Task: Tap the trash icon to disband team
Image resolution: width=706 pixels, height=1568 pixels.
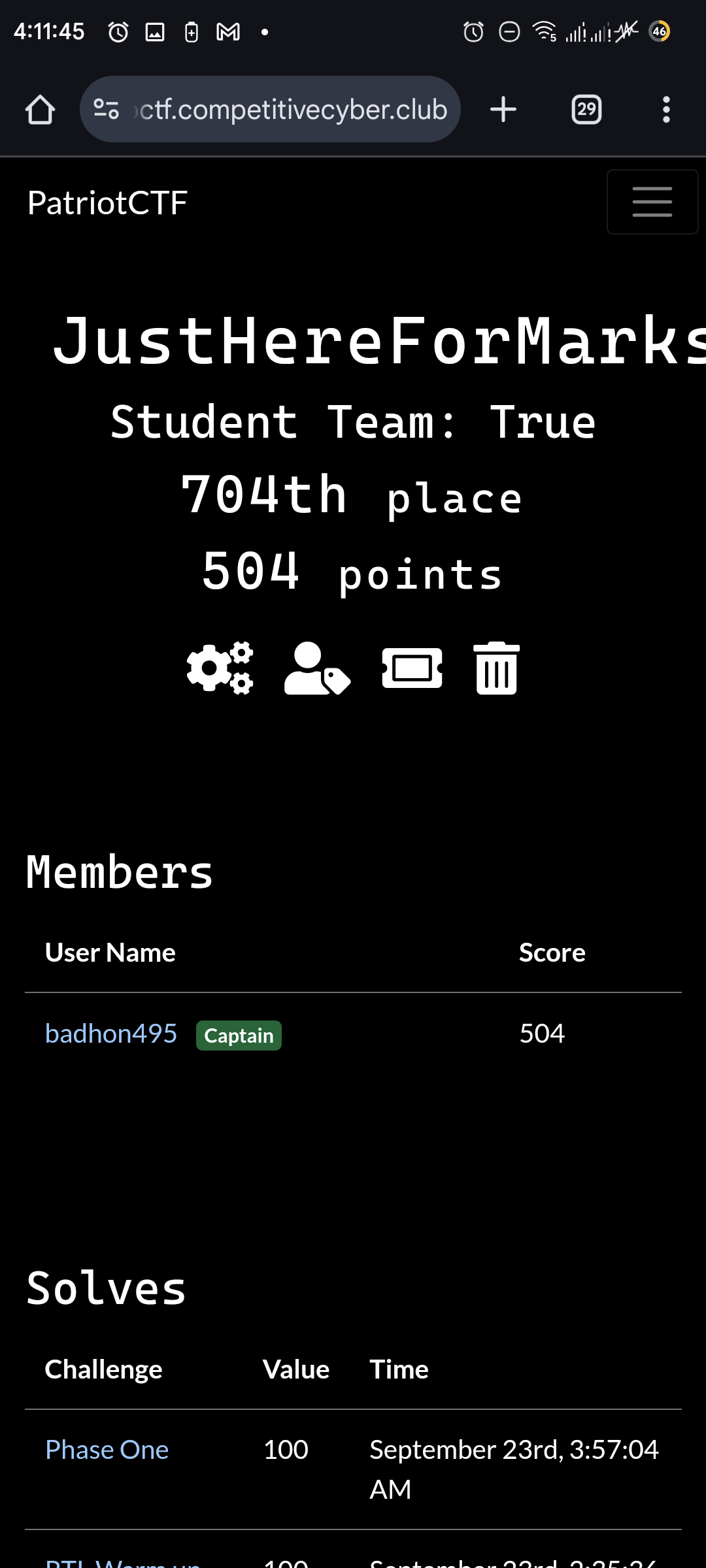Action: (x=497, y=668)
